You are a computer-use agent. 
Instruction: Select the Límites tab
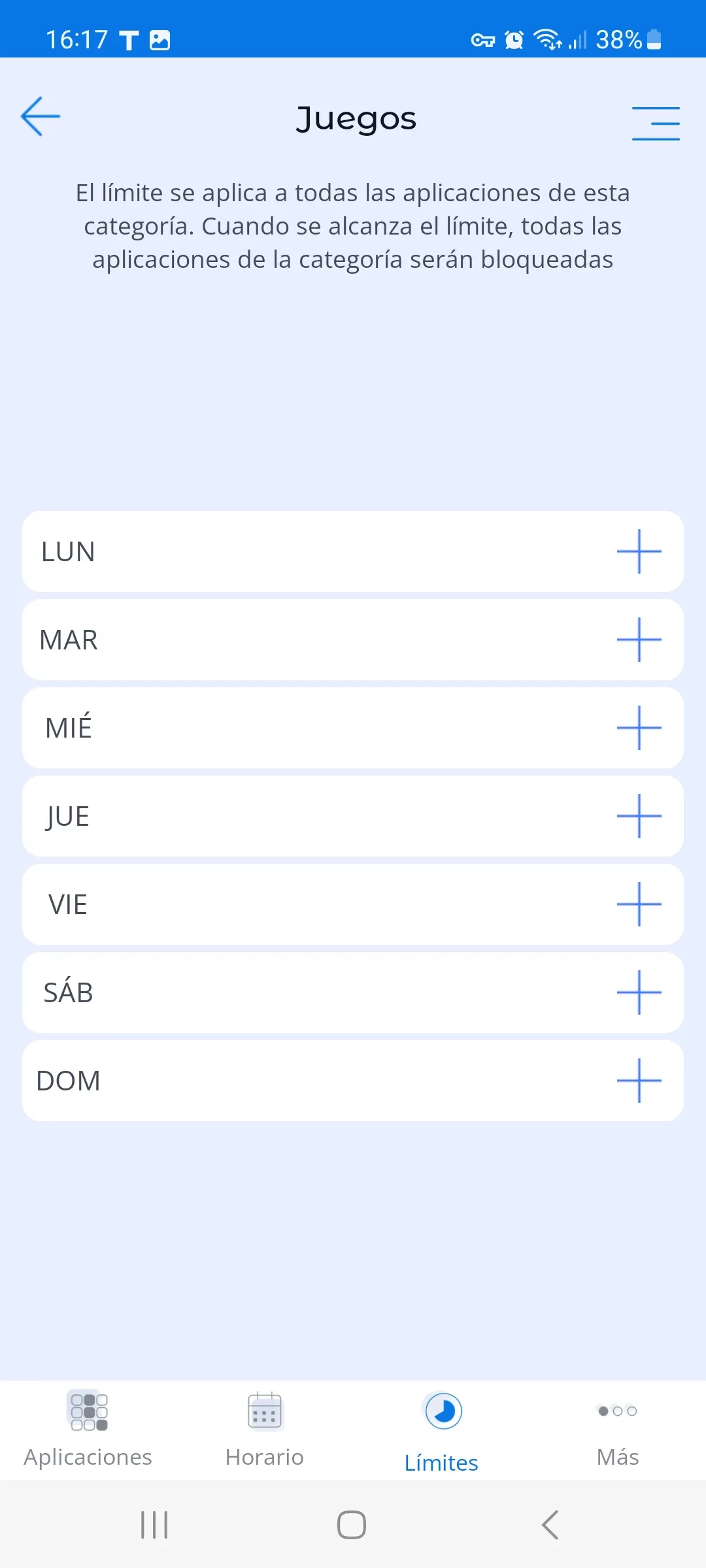[x=442, y=1429]
